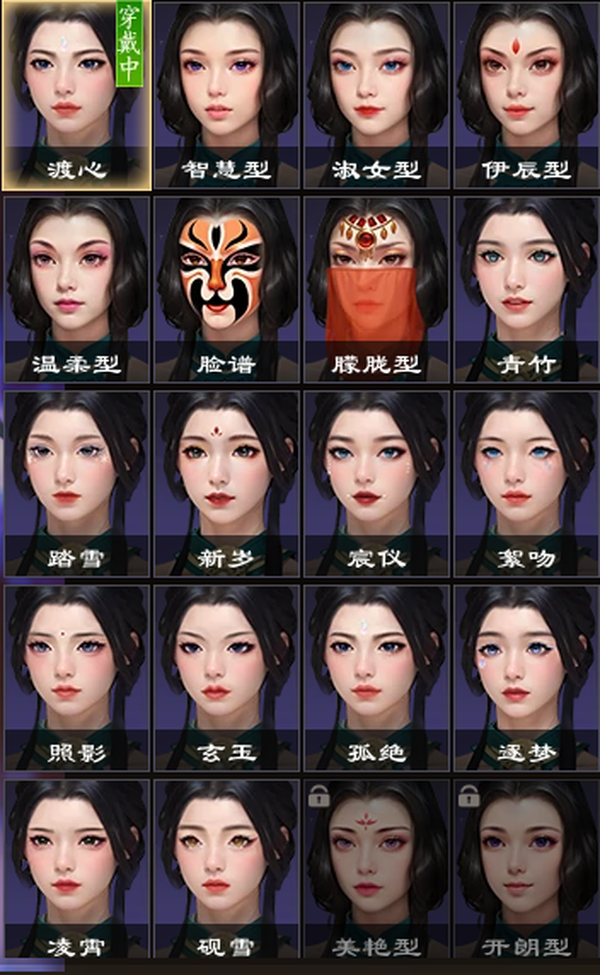Select the 伊辰型 face style
Viewport: 600px width, 975px height.
(526, 95)
